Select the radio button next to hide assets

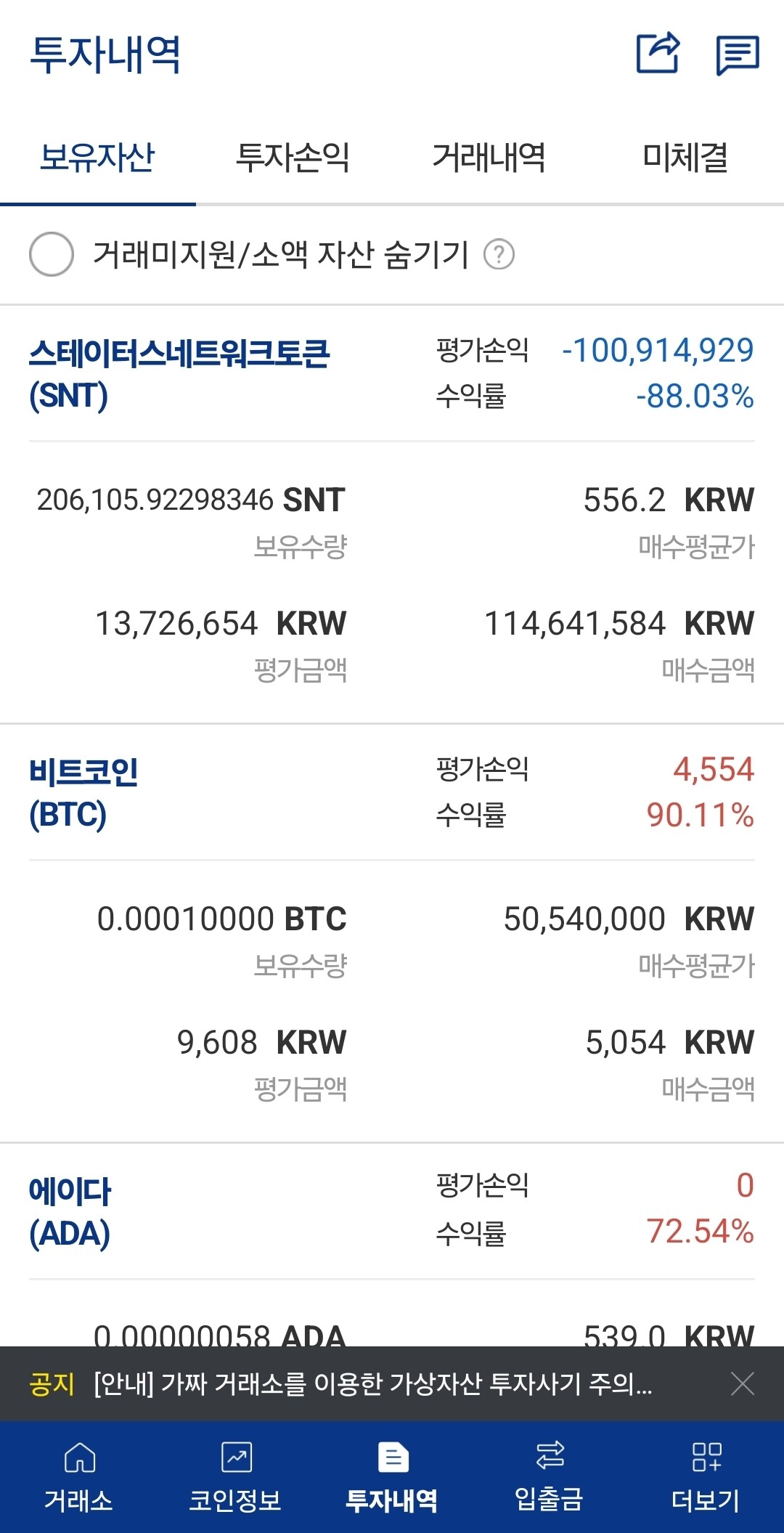[52, 255]
